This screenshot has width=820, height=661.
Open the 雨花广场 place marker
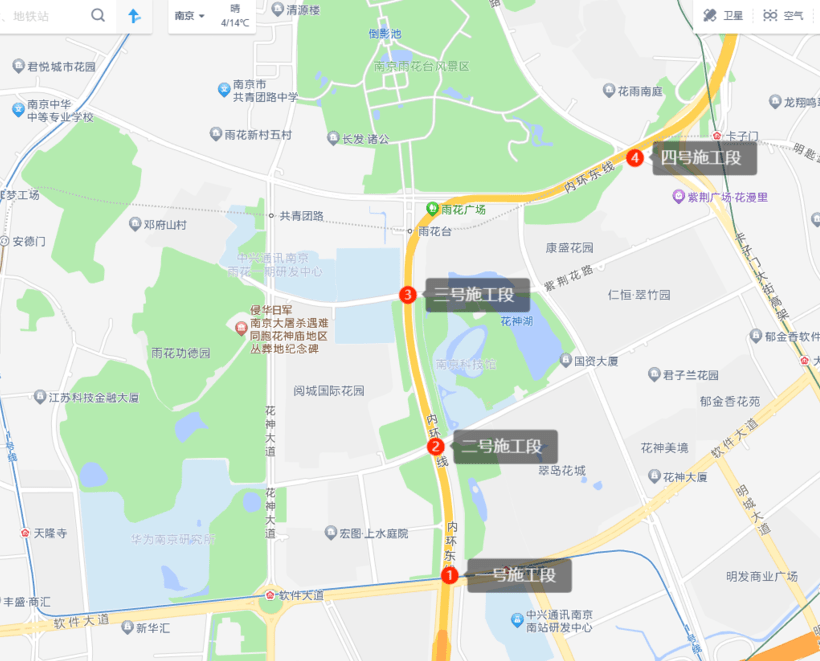(432, 209)
